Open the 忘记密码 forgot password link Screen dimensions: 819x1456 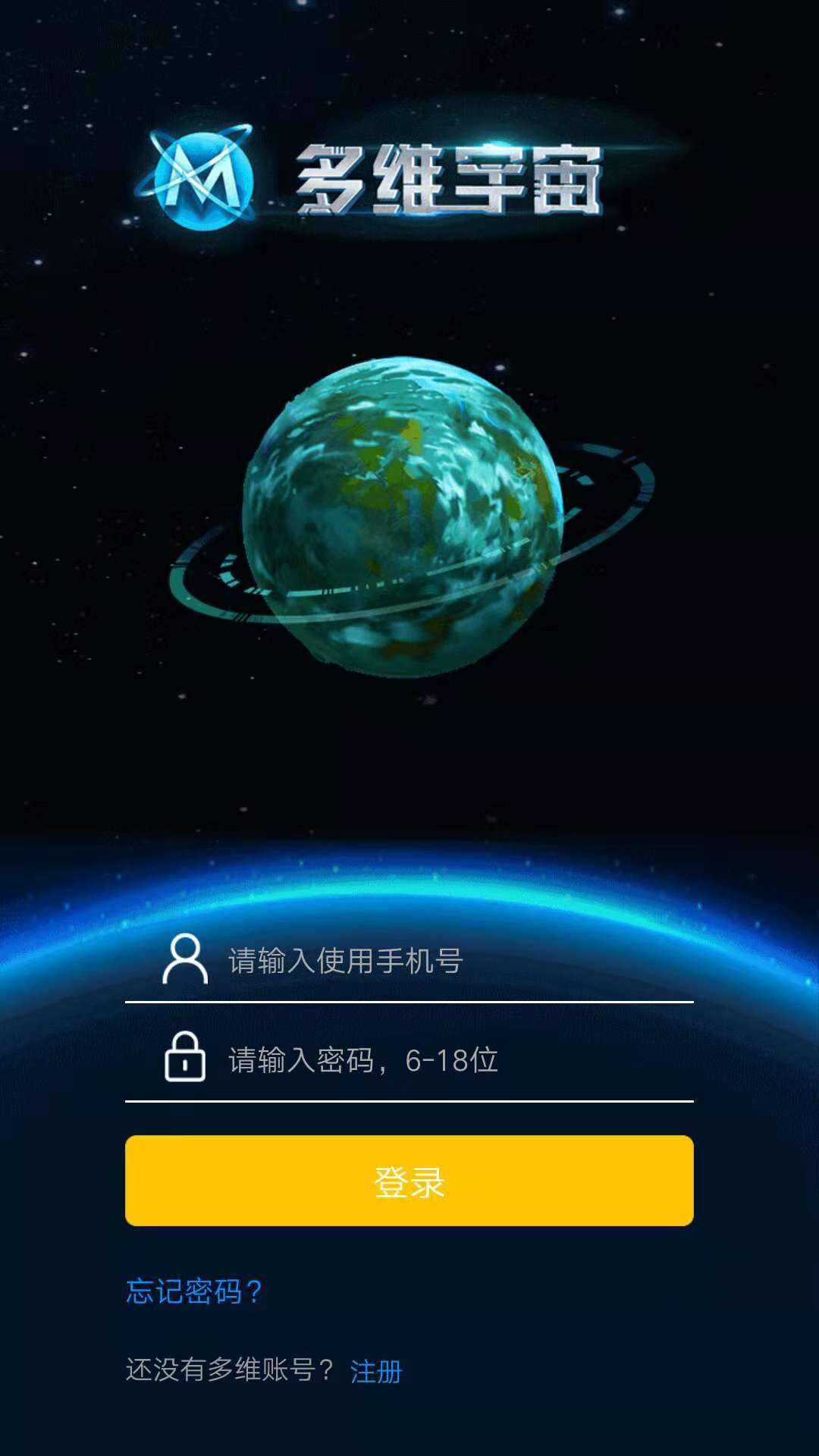pos(194,1291)
